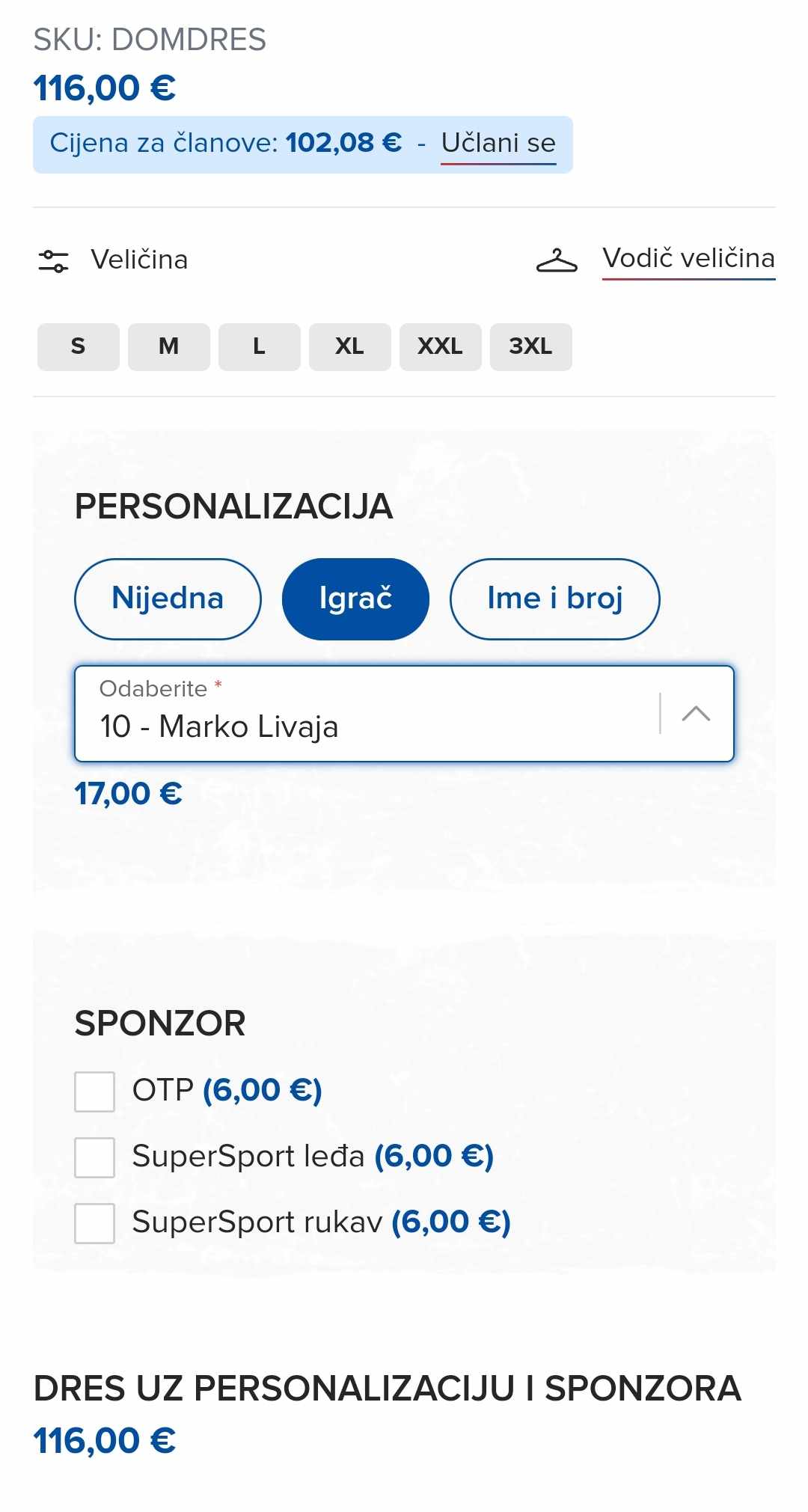Select Nijedna personalization option

click(x=168, y=599)
